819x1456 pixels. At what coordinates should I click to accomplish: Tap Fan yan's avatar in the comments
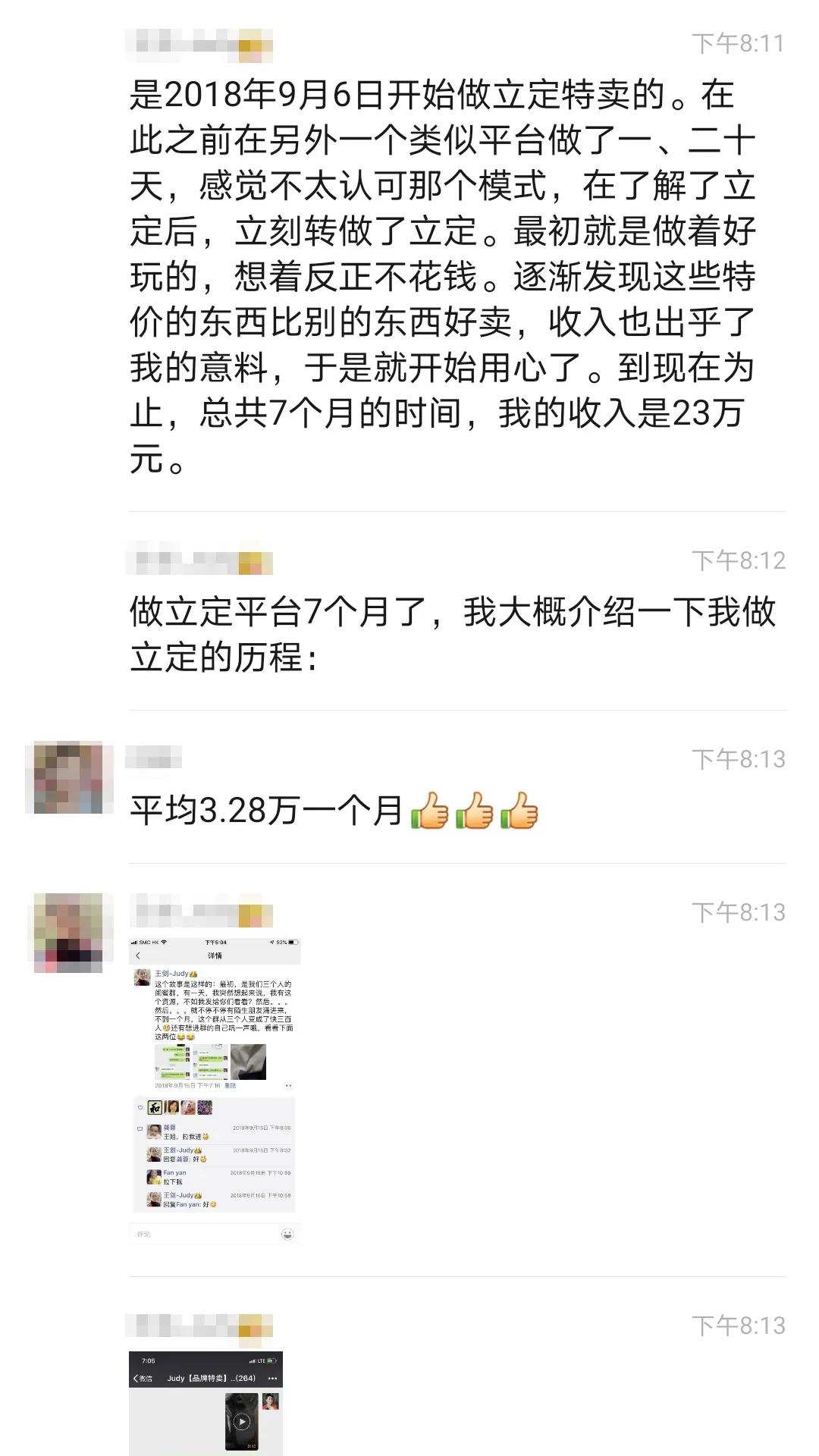pyautogui.click(x=154, y=1175)
